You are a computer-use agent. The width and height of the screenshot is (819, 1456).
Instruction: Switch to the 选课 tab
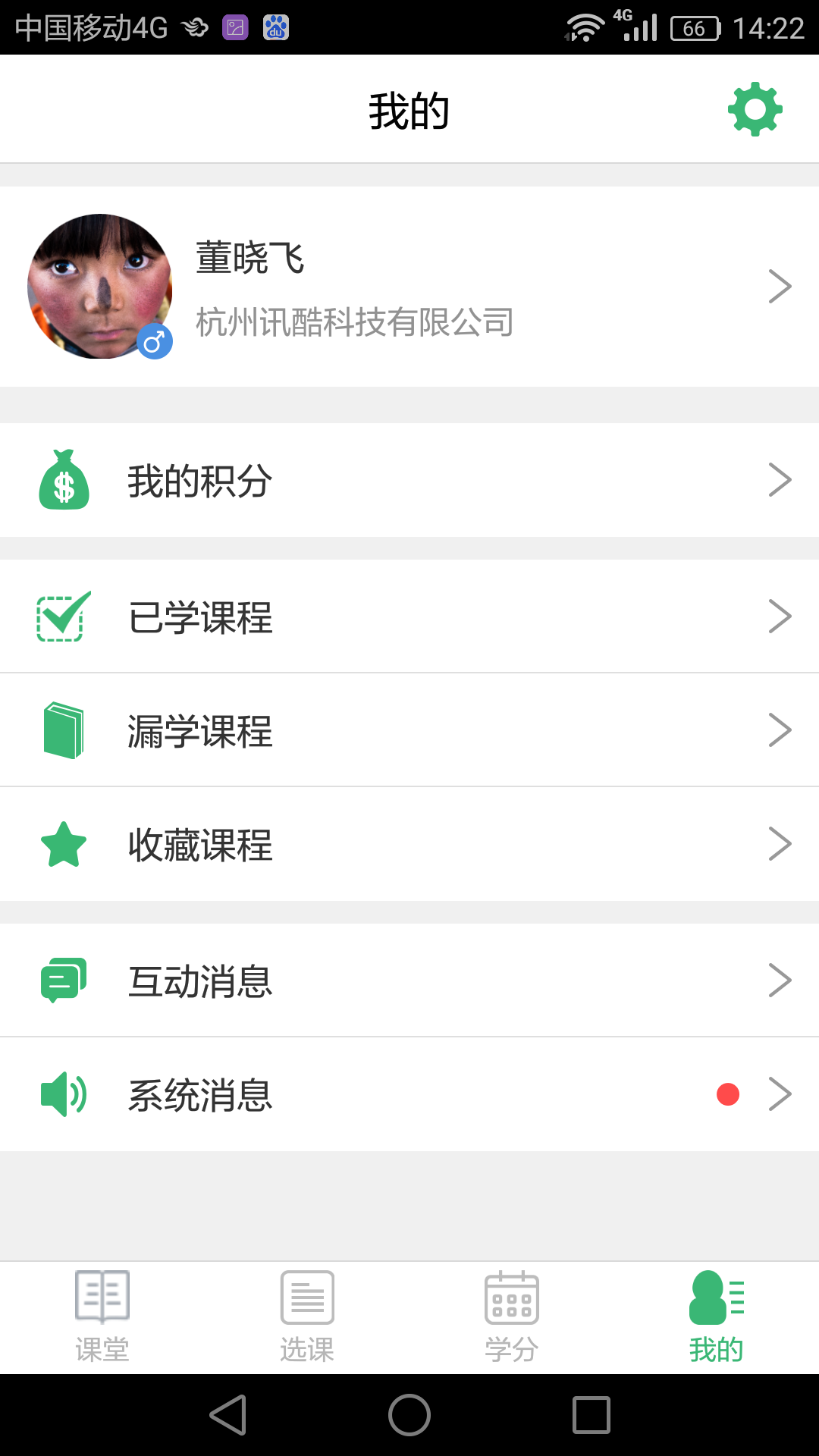[x=307, y=1318]
